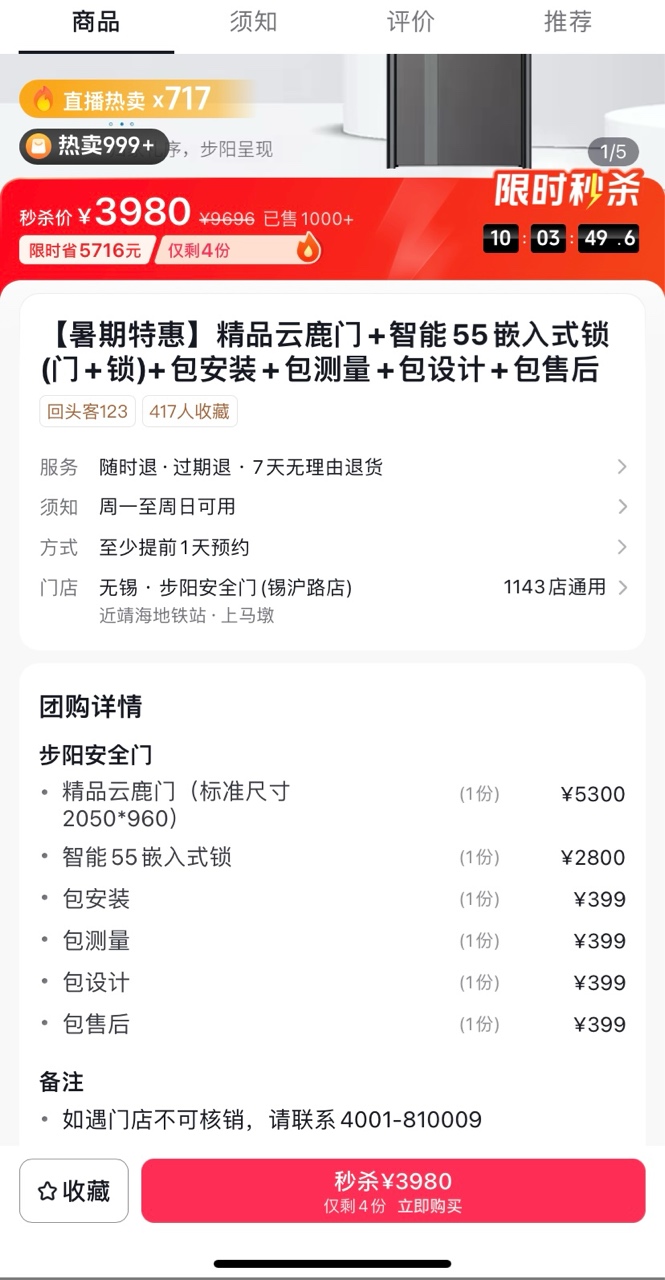Buy now with 秒杀¥3980 button
This screenshot has width=665, height=1280.
pyautogui.click(x=393, y=1190)
